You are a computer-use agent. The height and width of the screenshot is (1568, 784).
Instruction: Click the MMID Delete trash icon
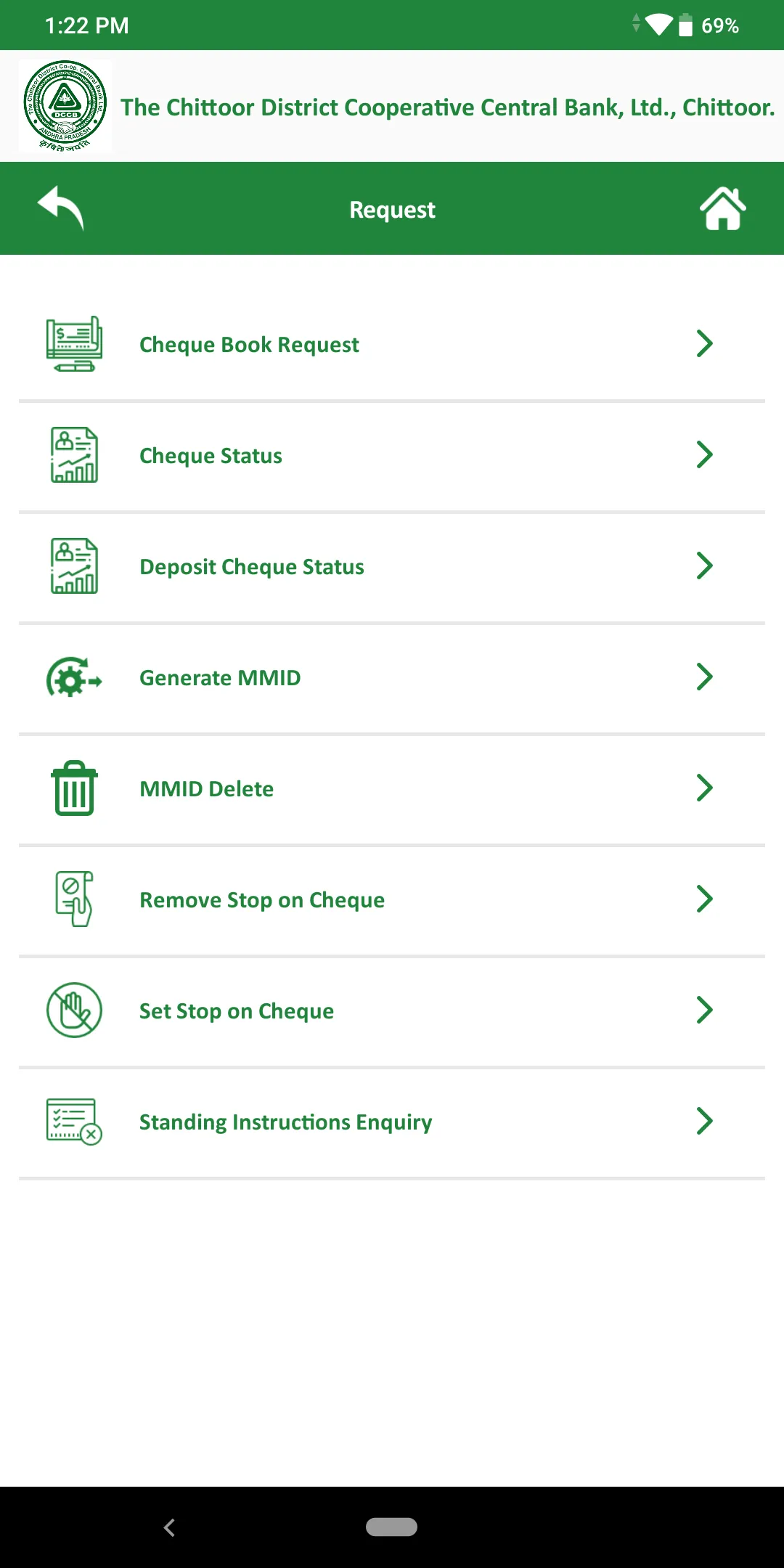[73, 788]
